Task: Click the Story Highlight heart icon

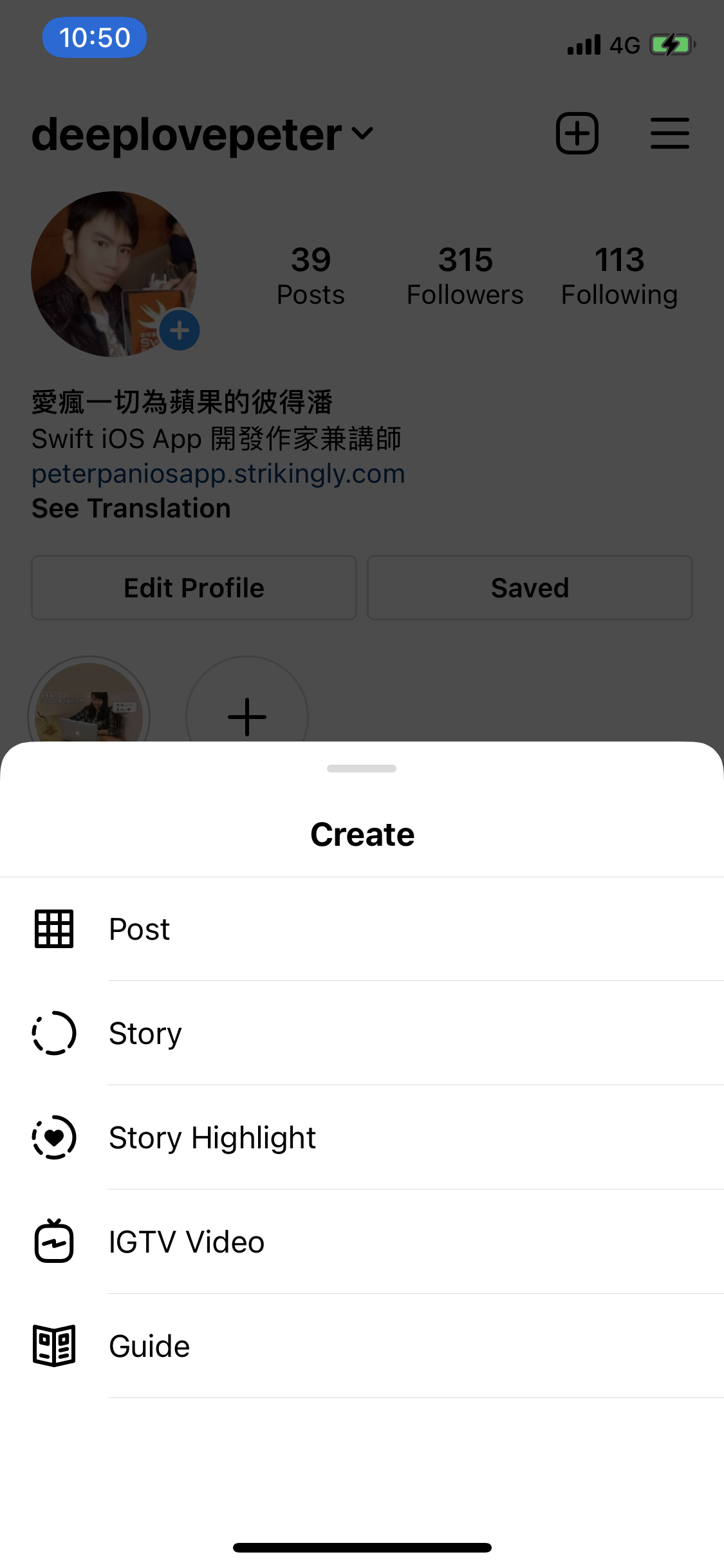Action: tap(55, 1137)
